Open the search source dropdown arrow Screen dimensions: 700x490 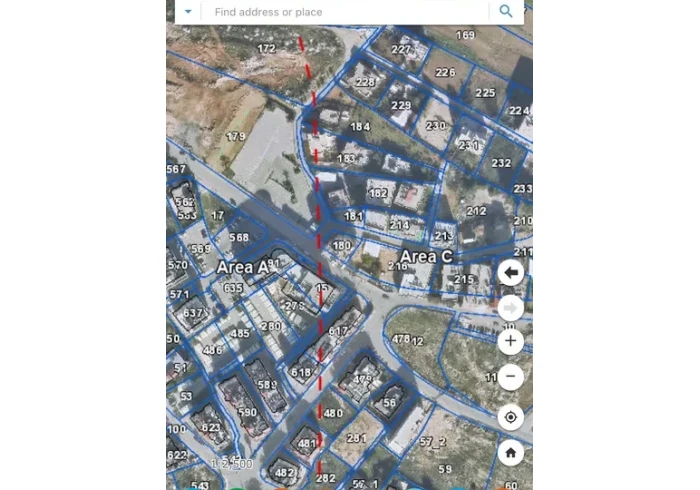tap(188, 12)
